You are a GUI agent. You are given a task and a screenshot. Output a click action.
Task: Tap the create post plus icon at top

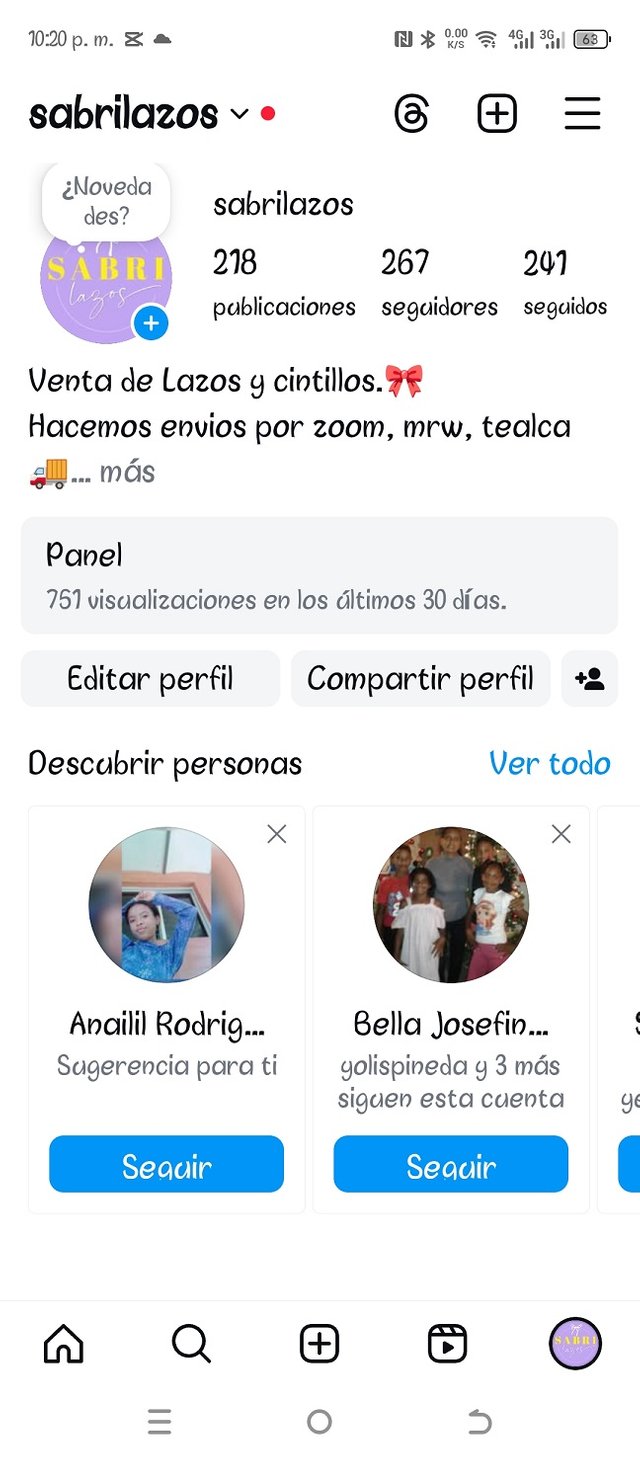click(x=497, y=114)
